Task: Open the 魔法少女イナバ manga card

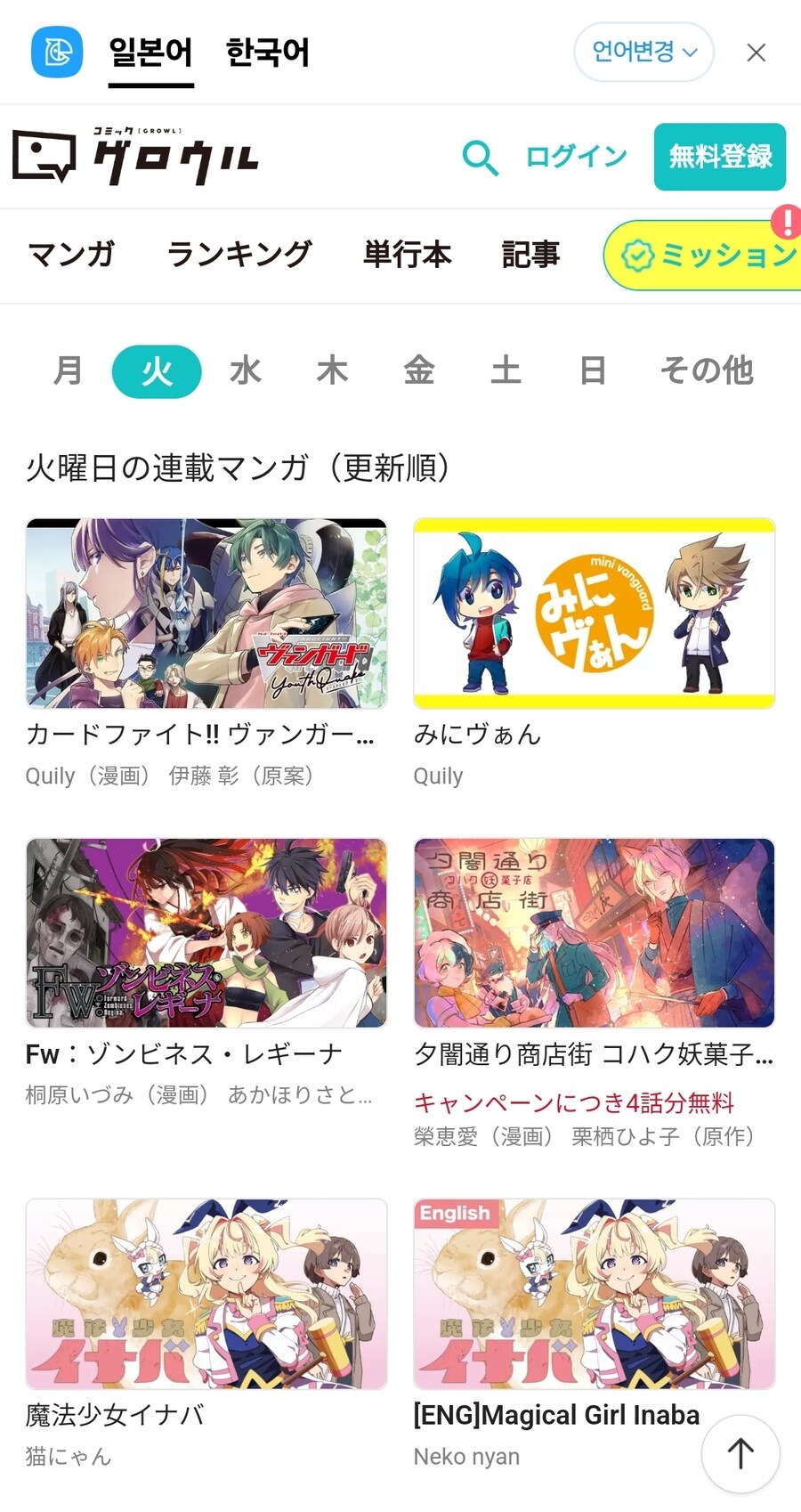Action: click(206, 1293)
